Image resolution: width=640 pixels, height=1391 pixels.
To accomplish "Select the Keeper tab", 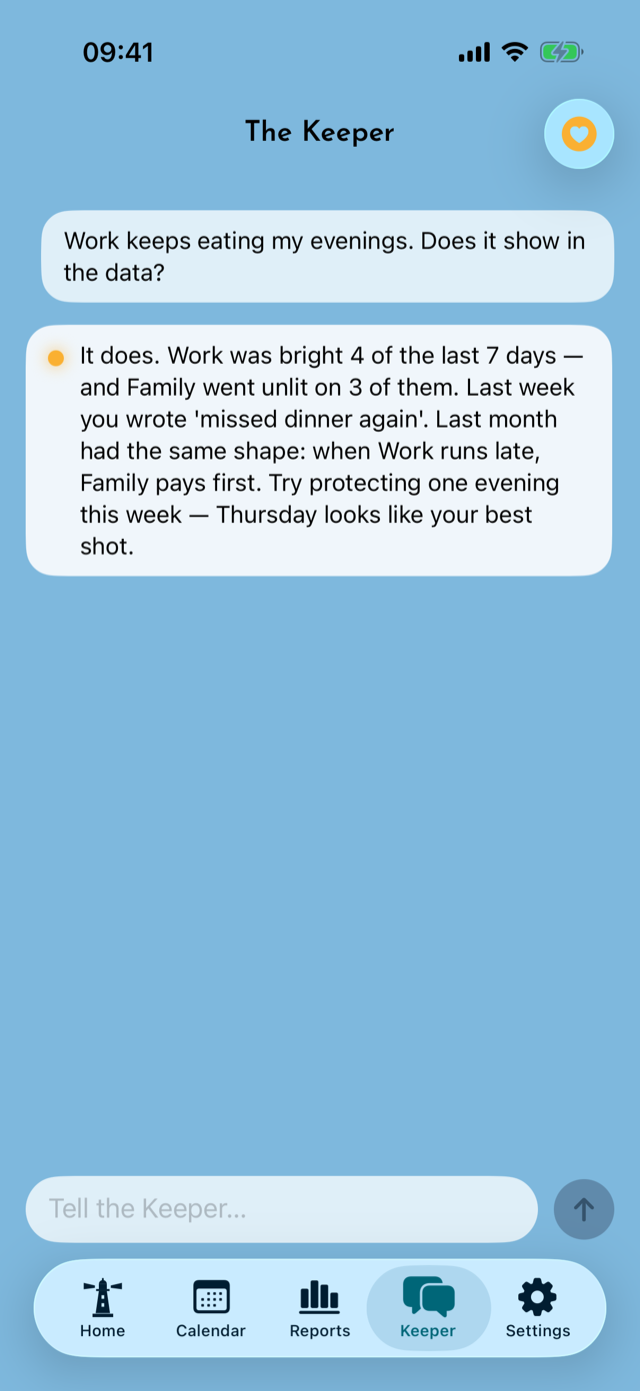I will (x=428, y=1308).
